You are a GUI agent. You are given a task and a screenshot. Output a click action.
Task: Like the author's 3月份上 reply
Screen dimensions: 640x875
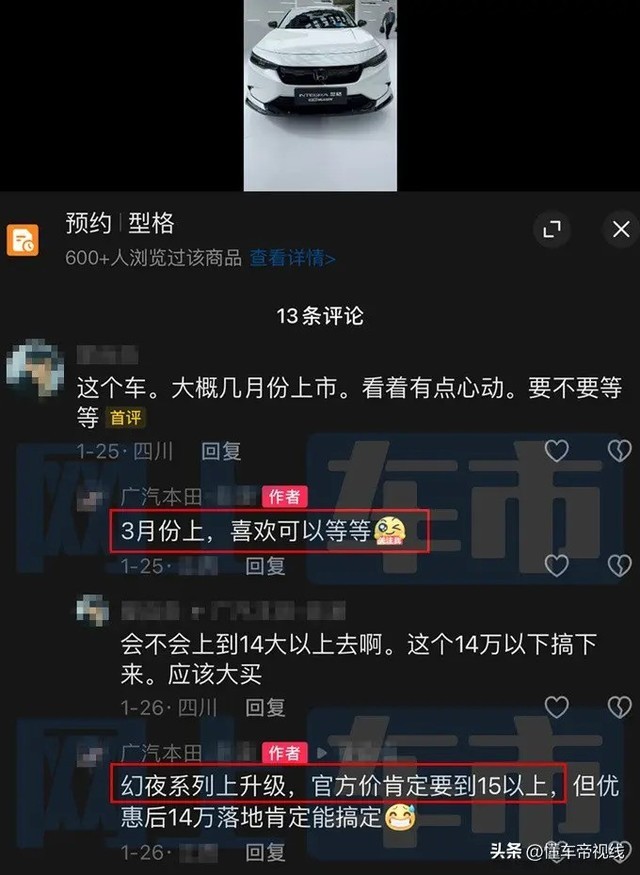click(x=556, y=566)
